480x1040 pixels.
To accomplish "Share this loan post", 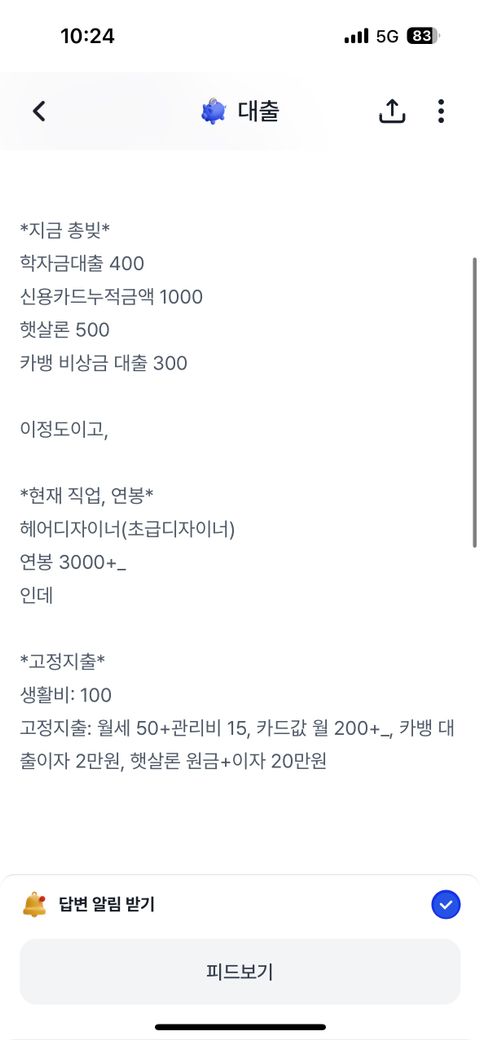I will pyautogui.click(x=392, y=111).
